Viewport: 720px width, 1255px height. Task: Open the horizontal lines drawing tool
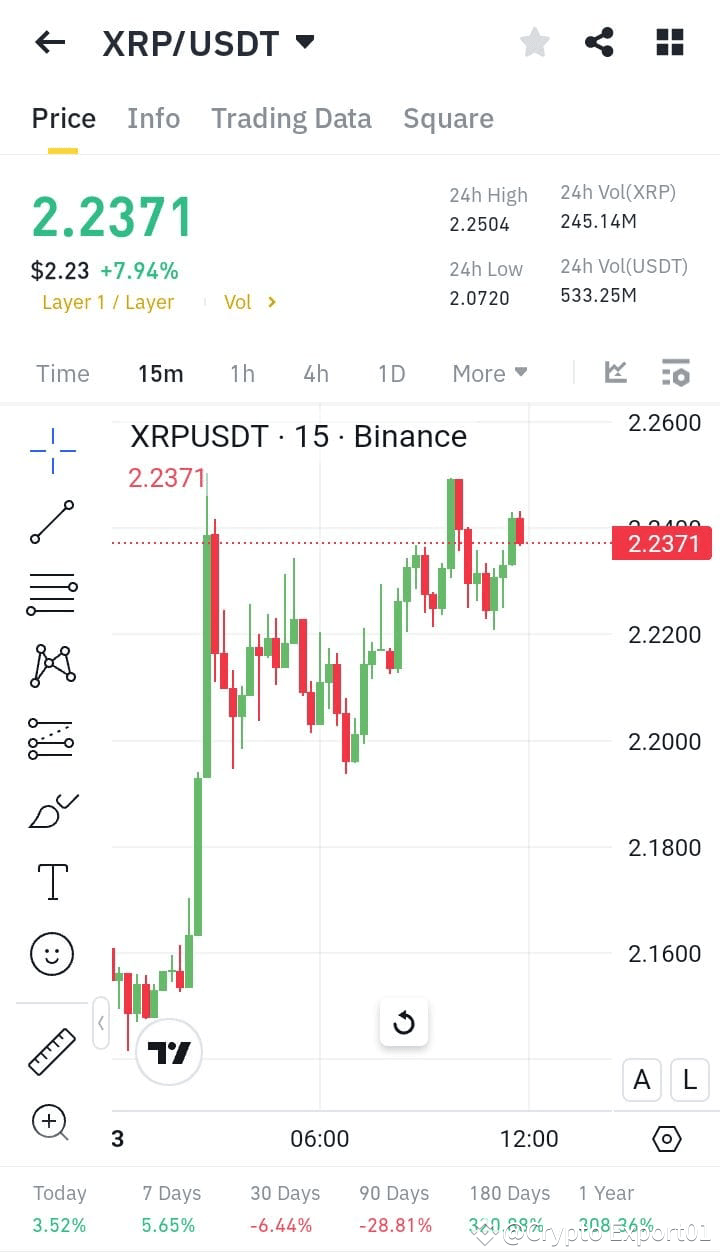point(51,594)
